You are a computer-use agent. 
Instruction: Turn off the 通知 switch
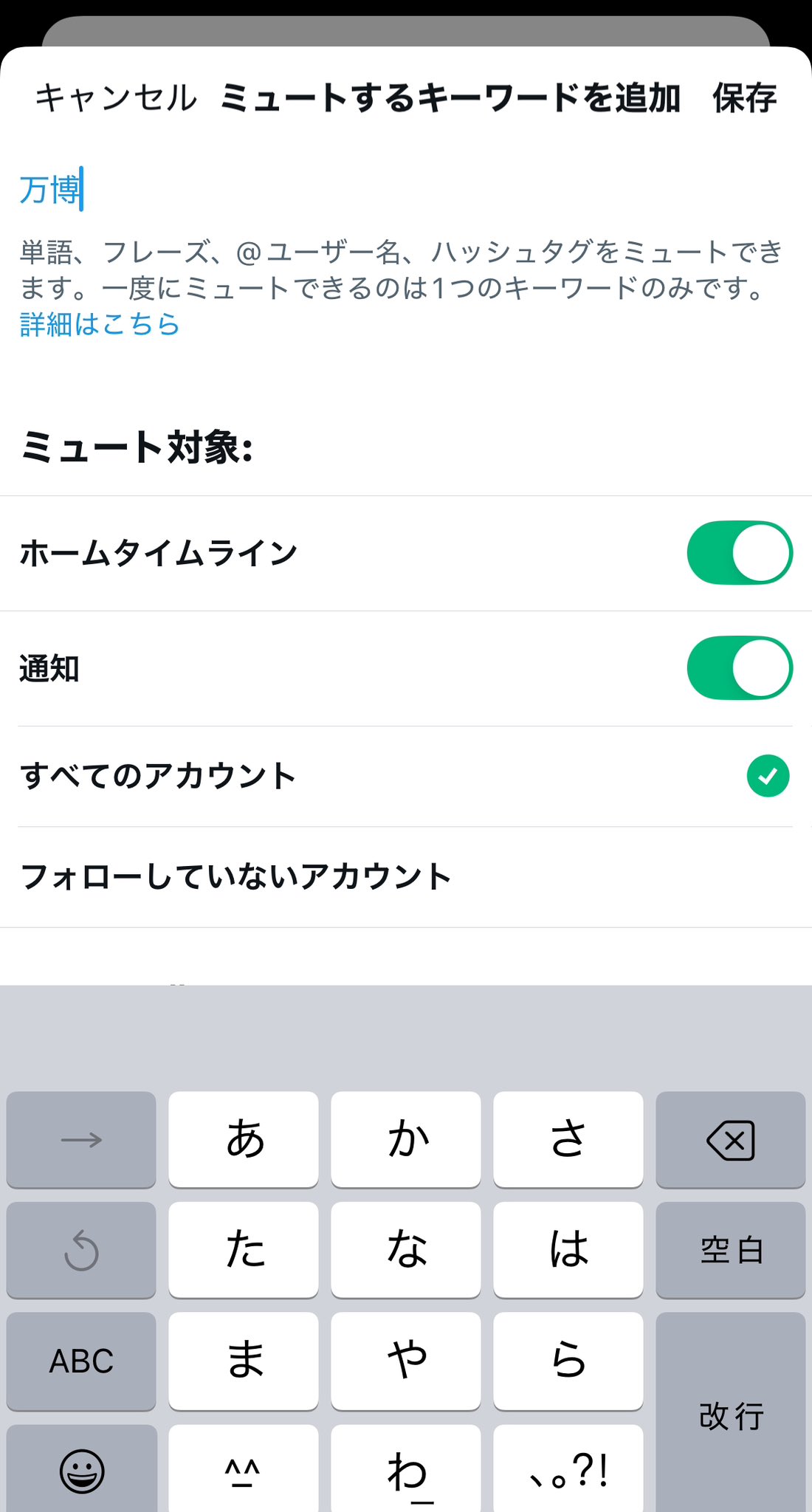tap(740, 668)
